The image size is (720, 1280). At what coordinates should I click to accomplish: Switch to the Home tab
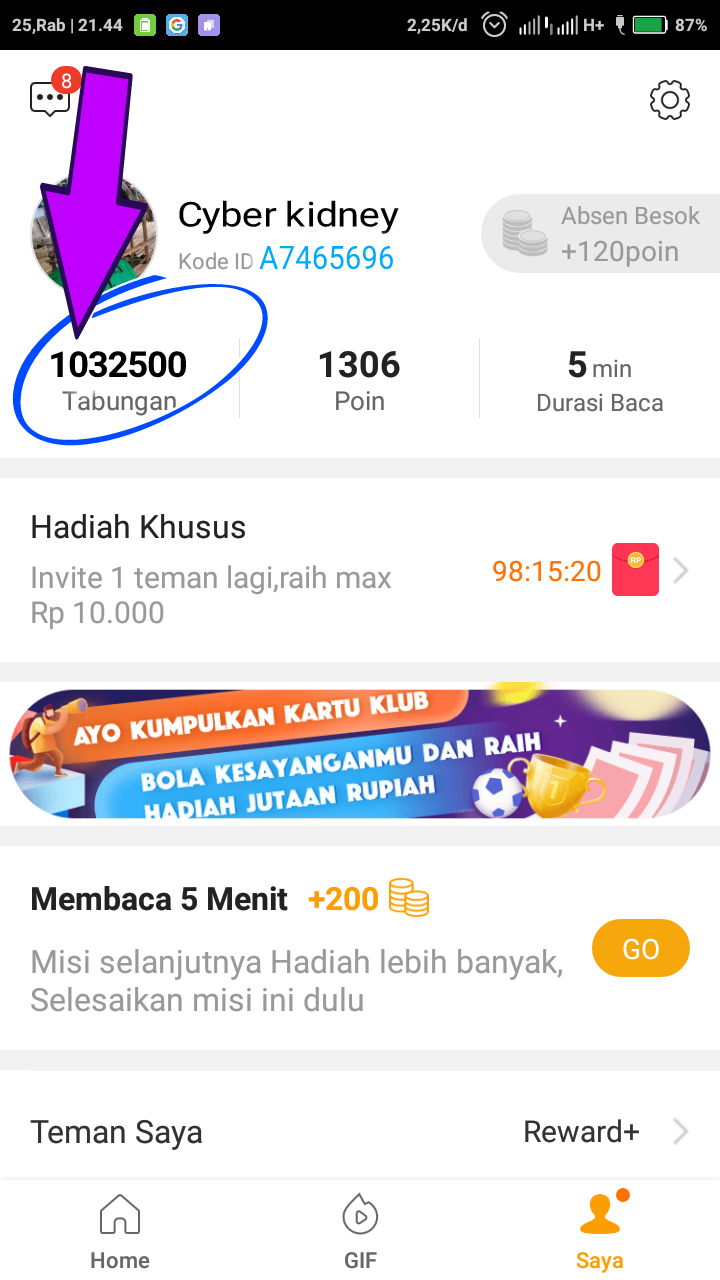[120, 1232]
